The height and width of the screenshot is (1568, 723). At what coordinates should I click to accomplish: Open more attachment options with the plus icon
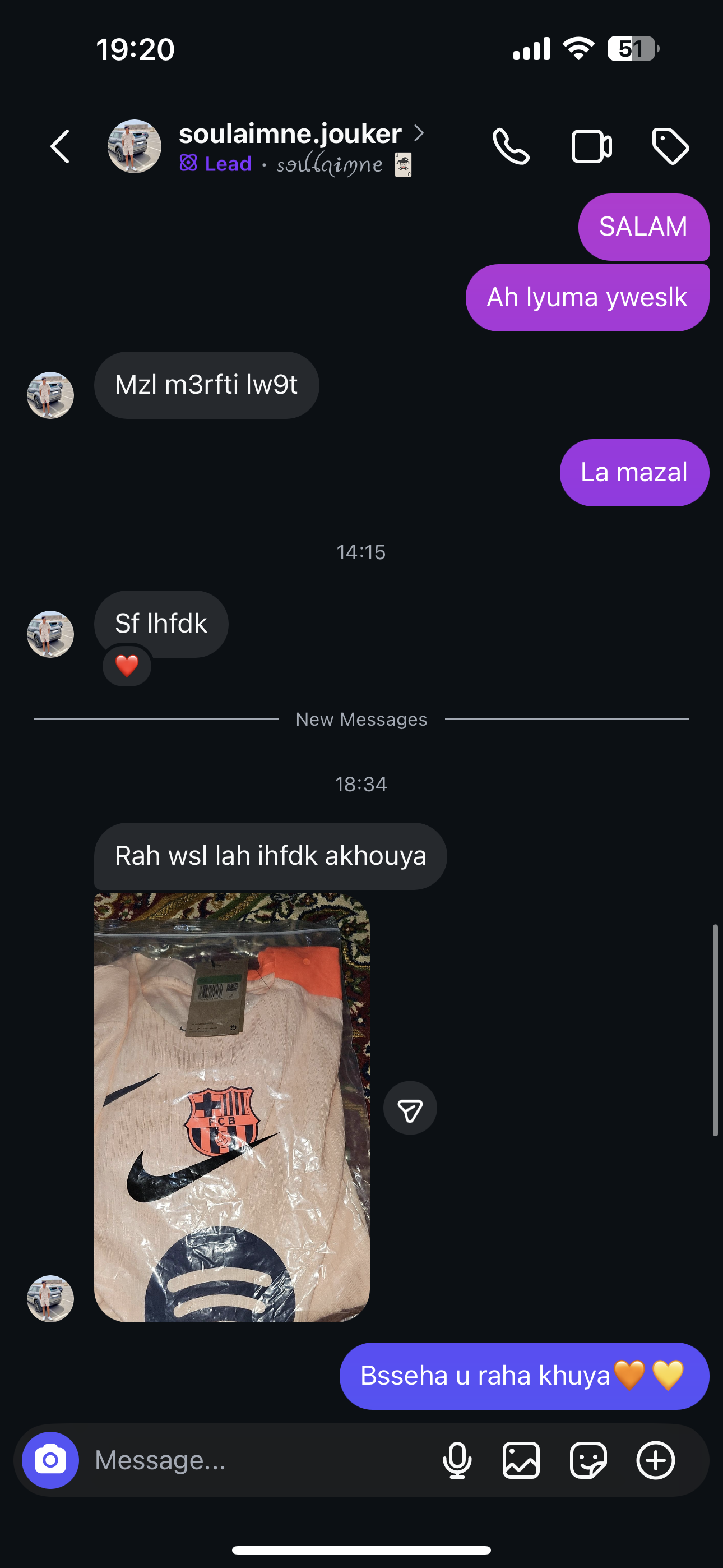[655, 1460]
